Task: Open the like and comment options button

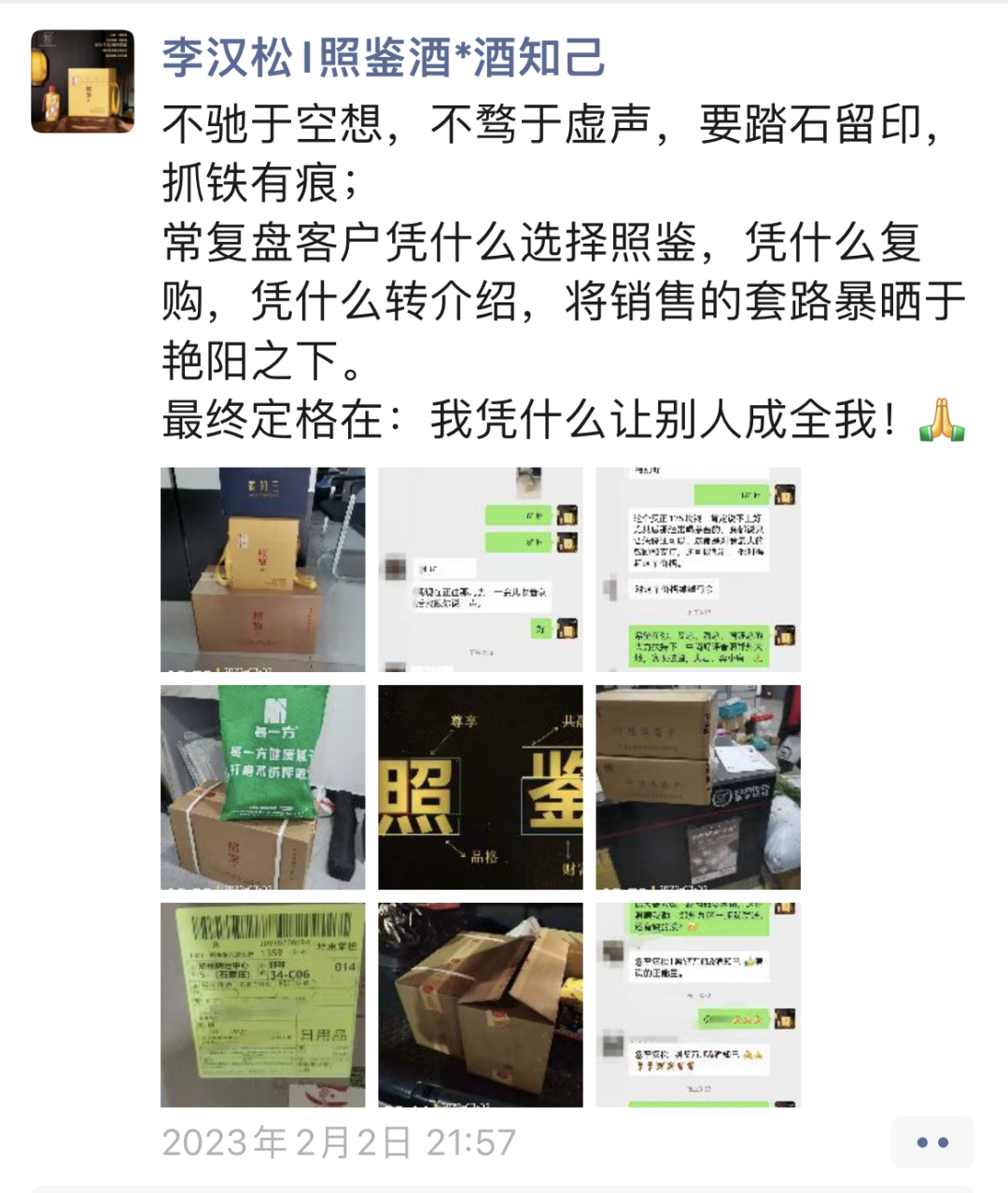Action: (x=931, y=1142)
